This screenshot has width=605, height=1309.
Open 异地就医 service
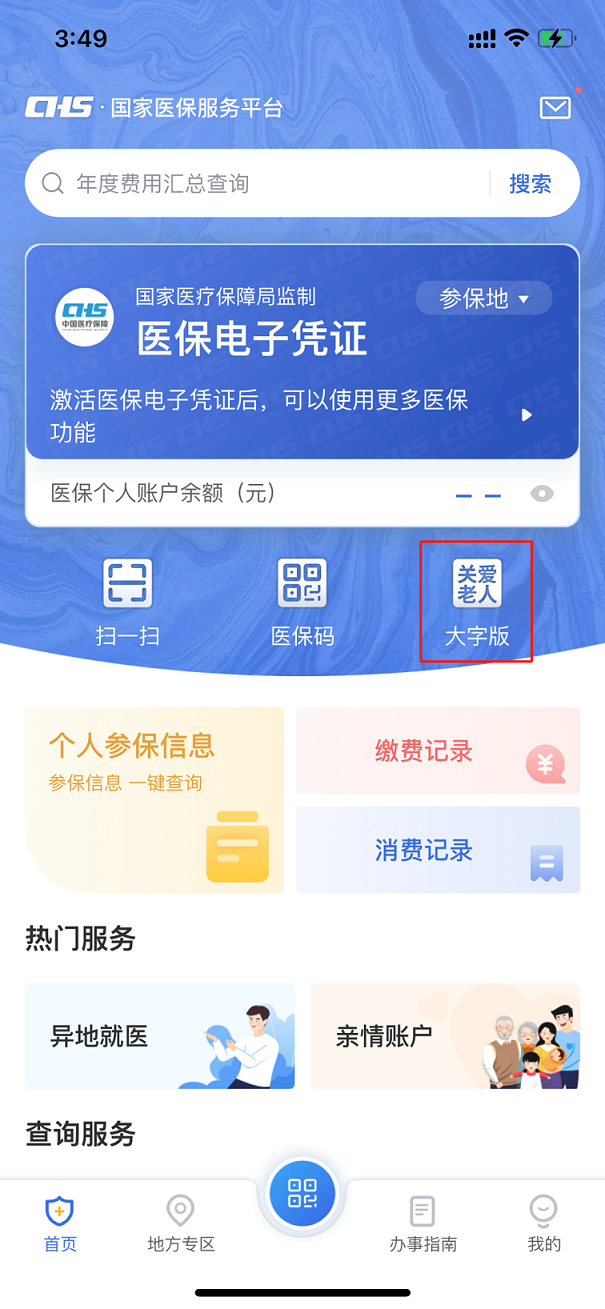160,1036
